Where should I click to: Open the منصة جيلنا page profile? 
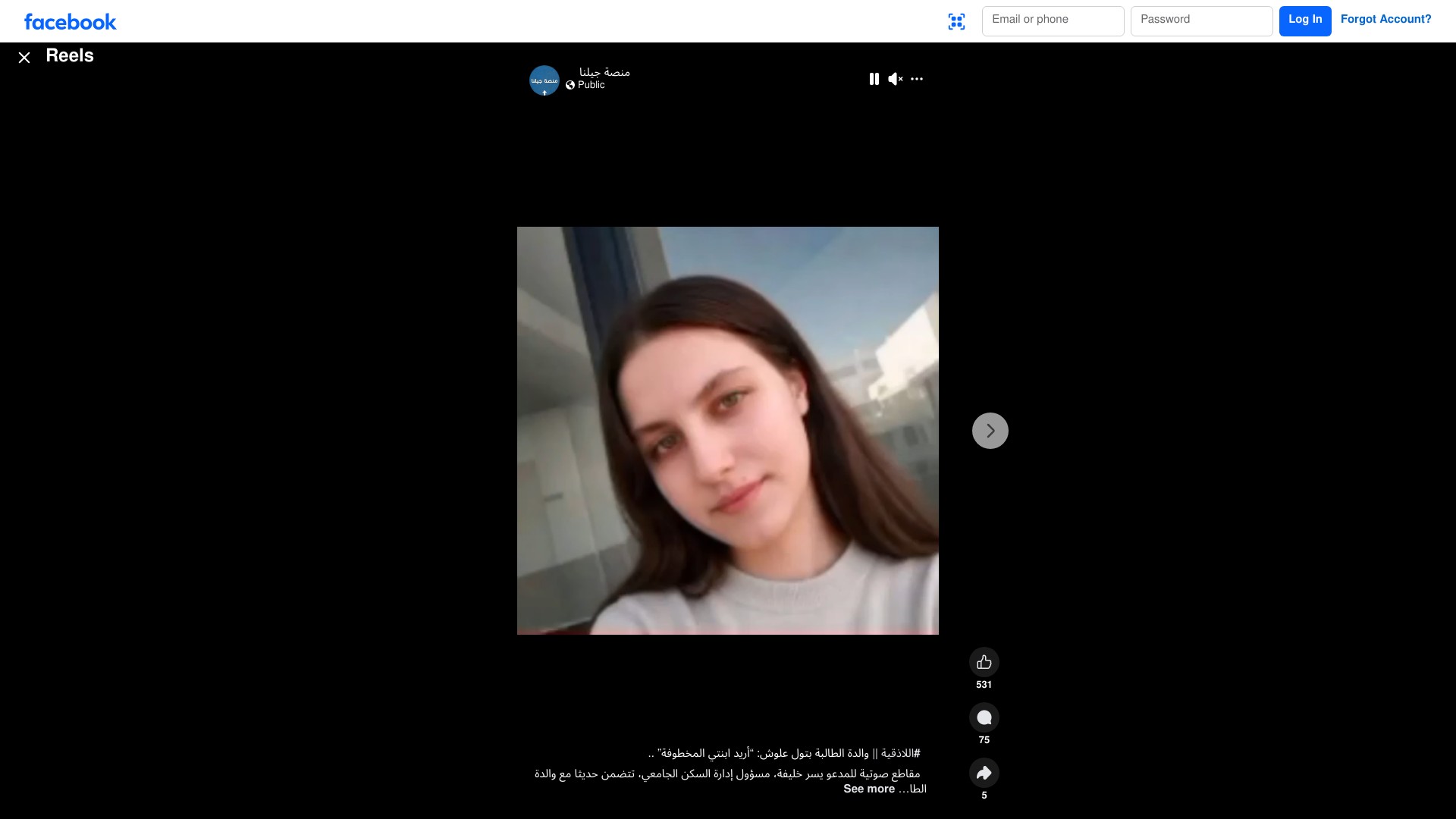coord(604,72)
